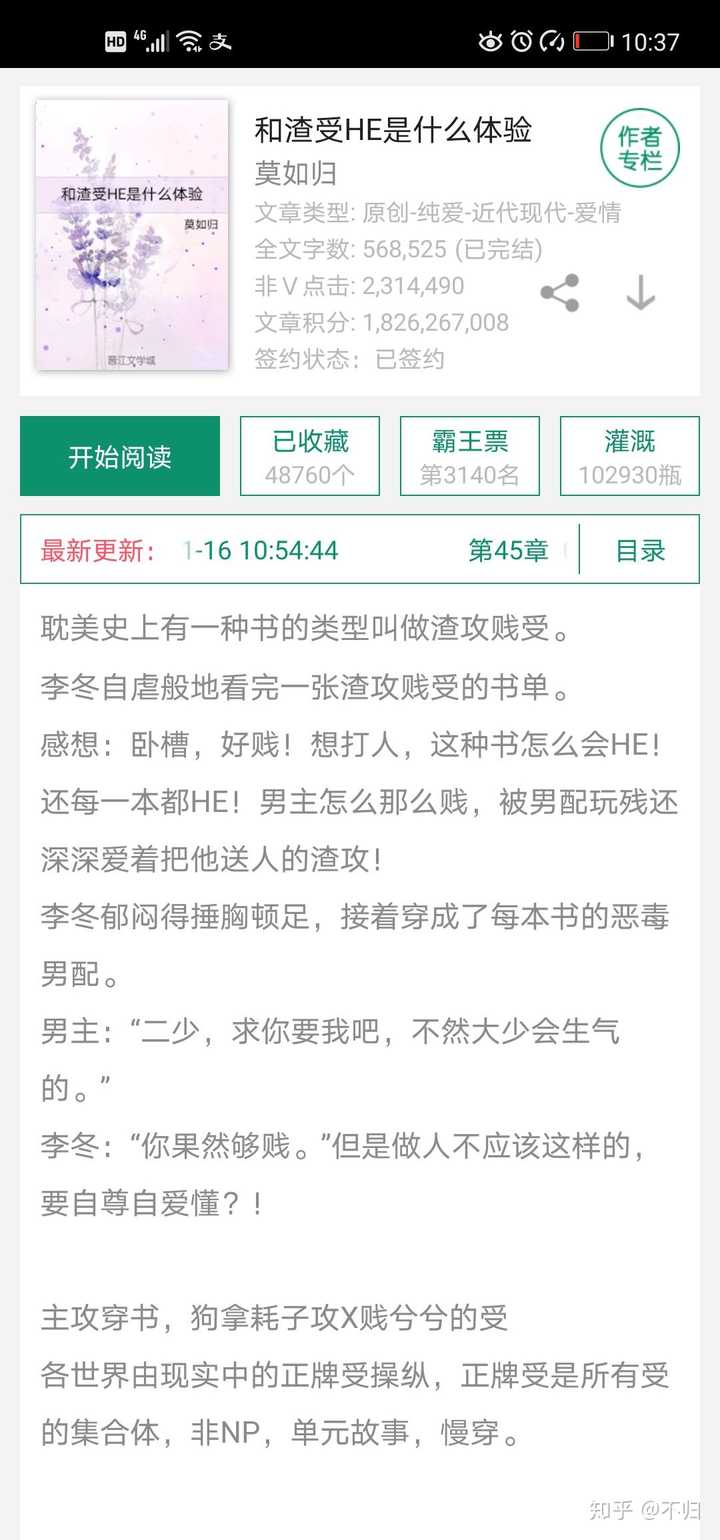Open the latest update 第45章
720x1540 pixels.
(x=508, y=550)
